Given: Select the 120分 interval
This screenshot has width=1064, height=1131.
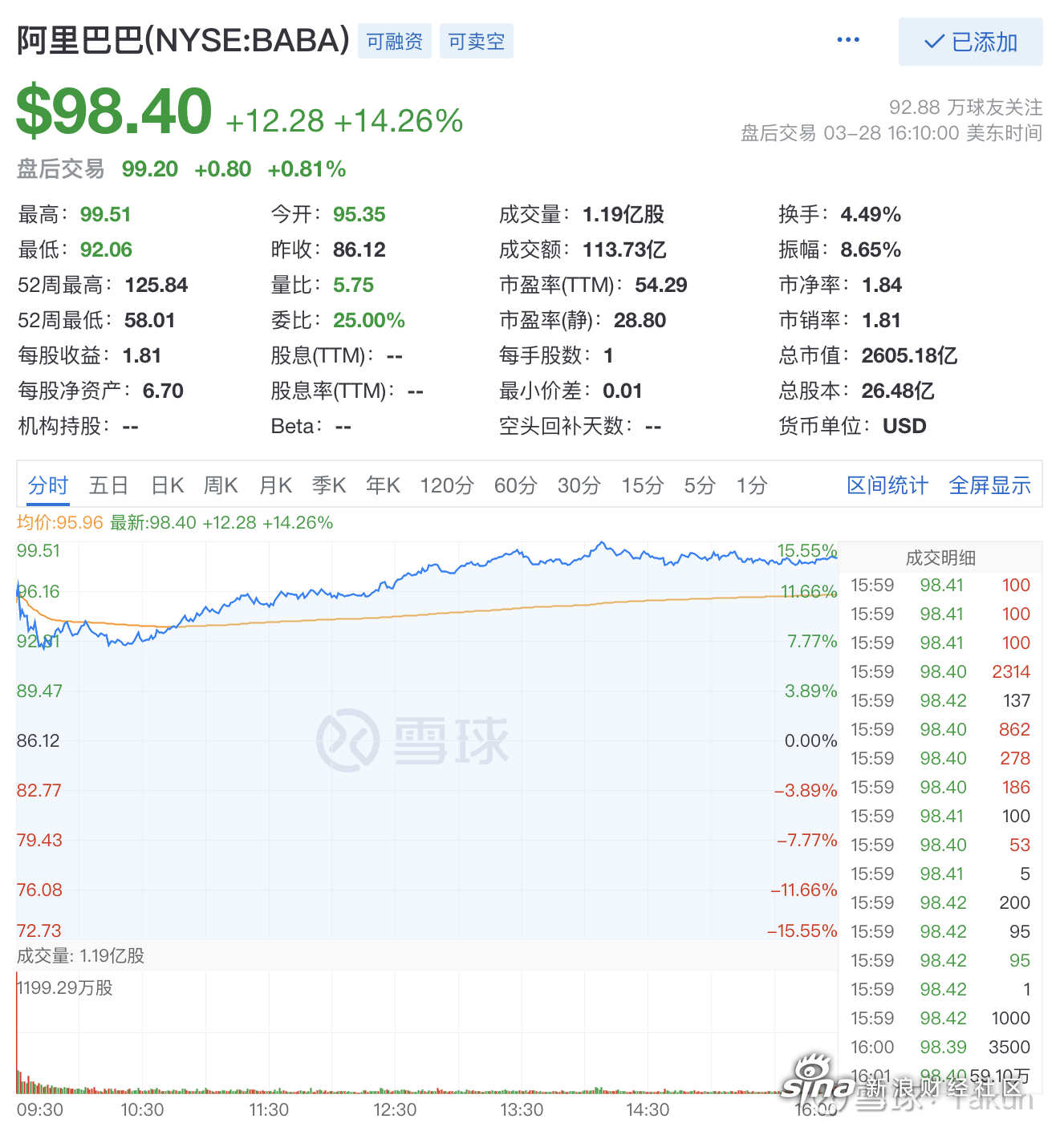Looking at the screenshot, I should (447, 485).
